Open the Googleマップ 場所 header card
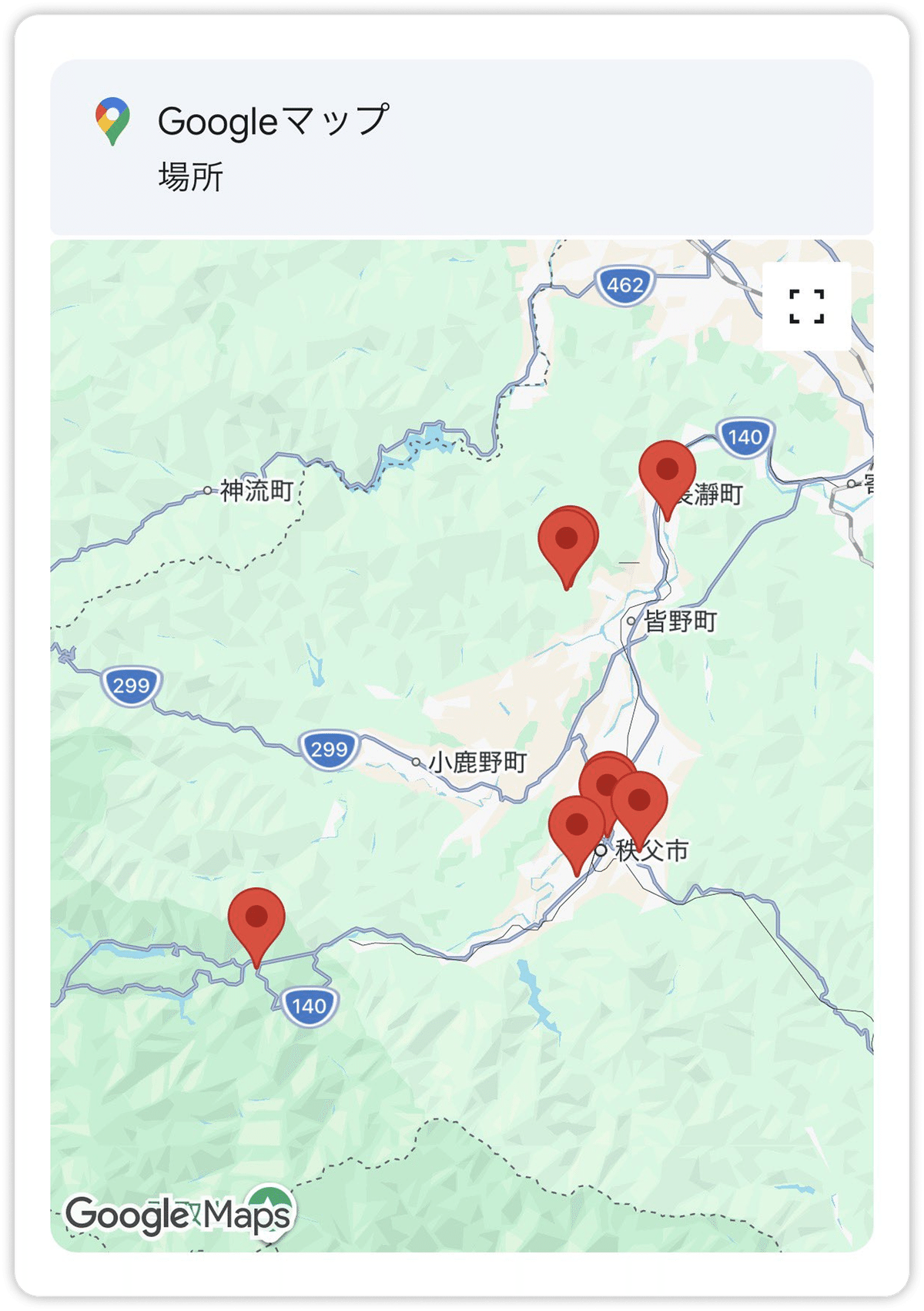This screenshot has height=1311, width=924. 461,147
